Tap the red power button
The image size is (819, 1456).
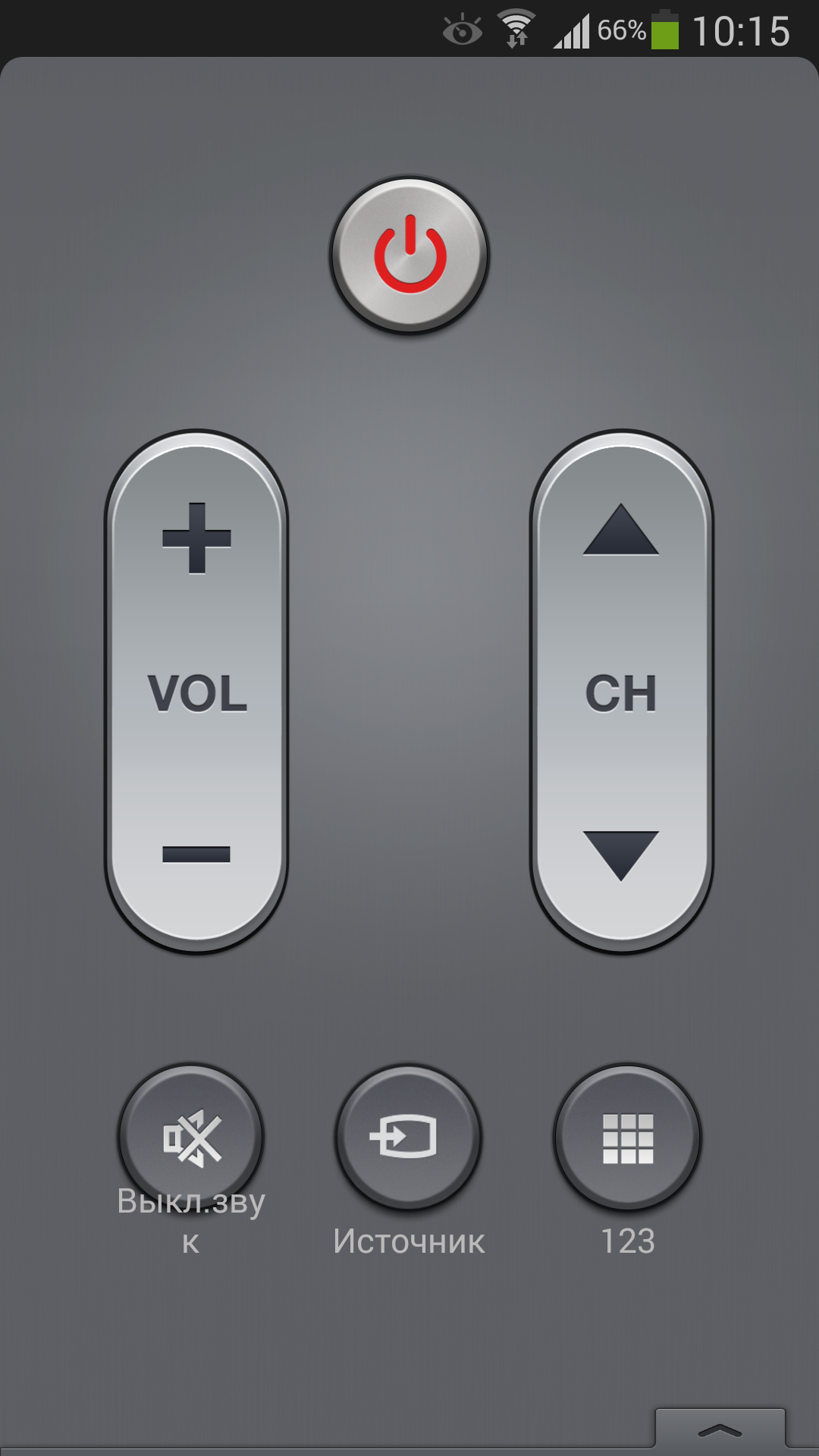click(x=409, y=255)
